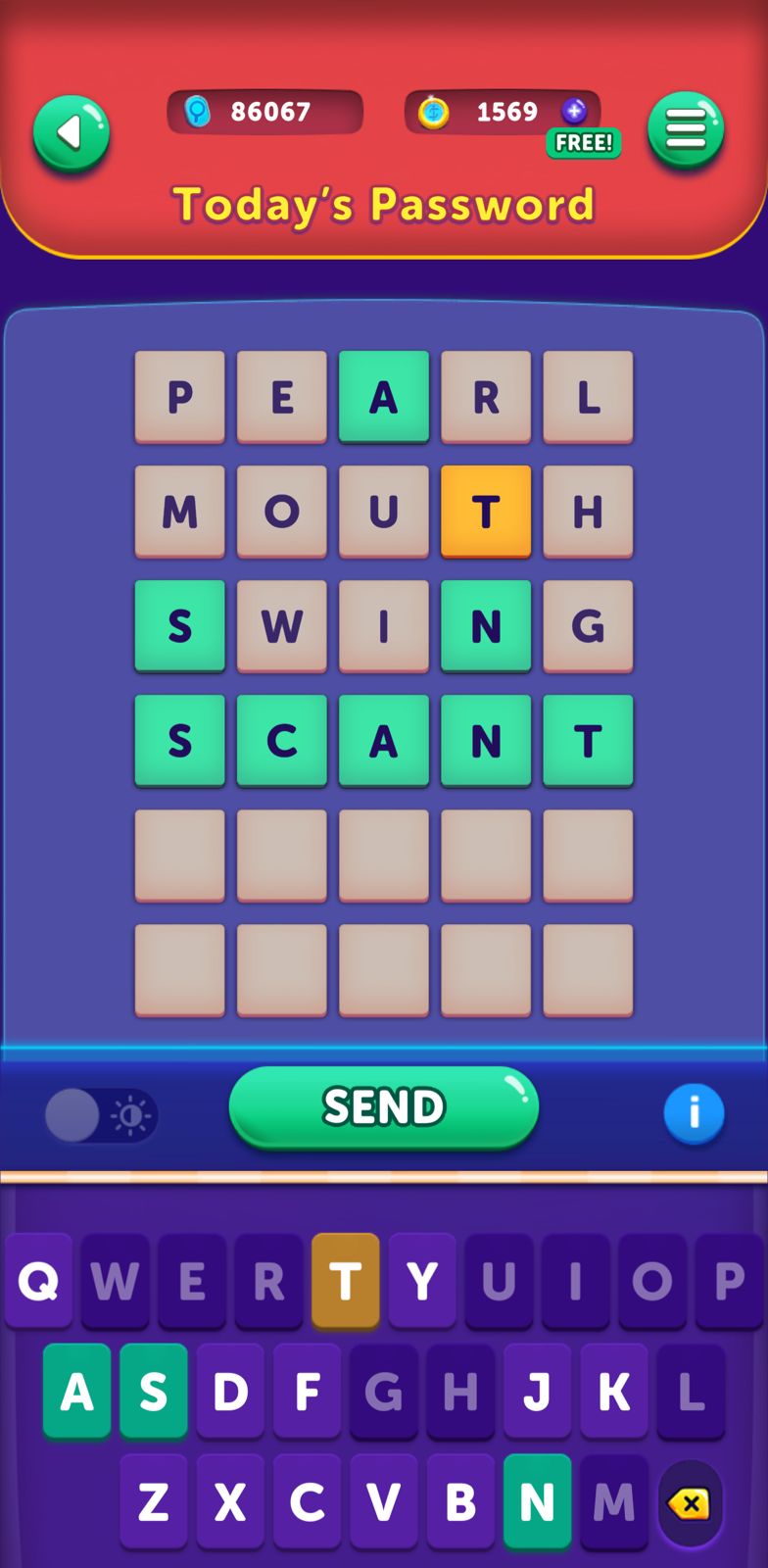Viewport: 768px width, 1568px height.
Task: Open the green hamburger menu
Action: 685,130
